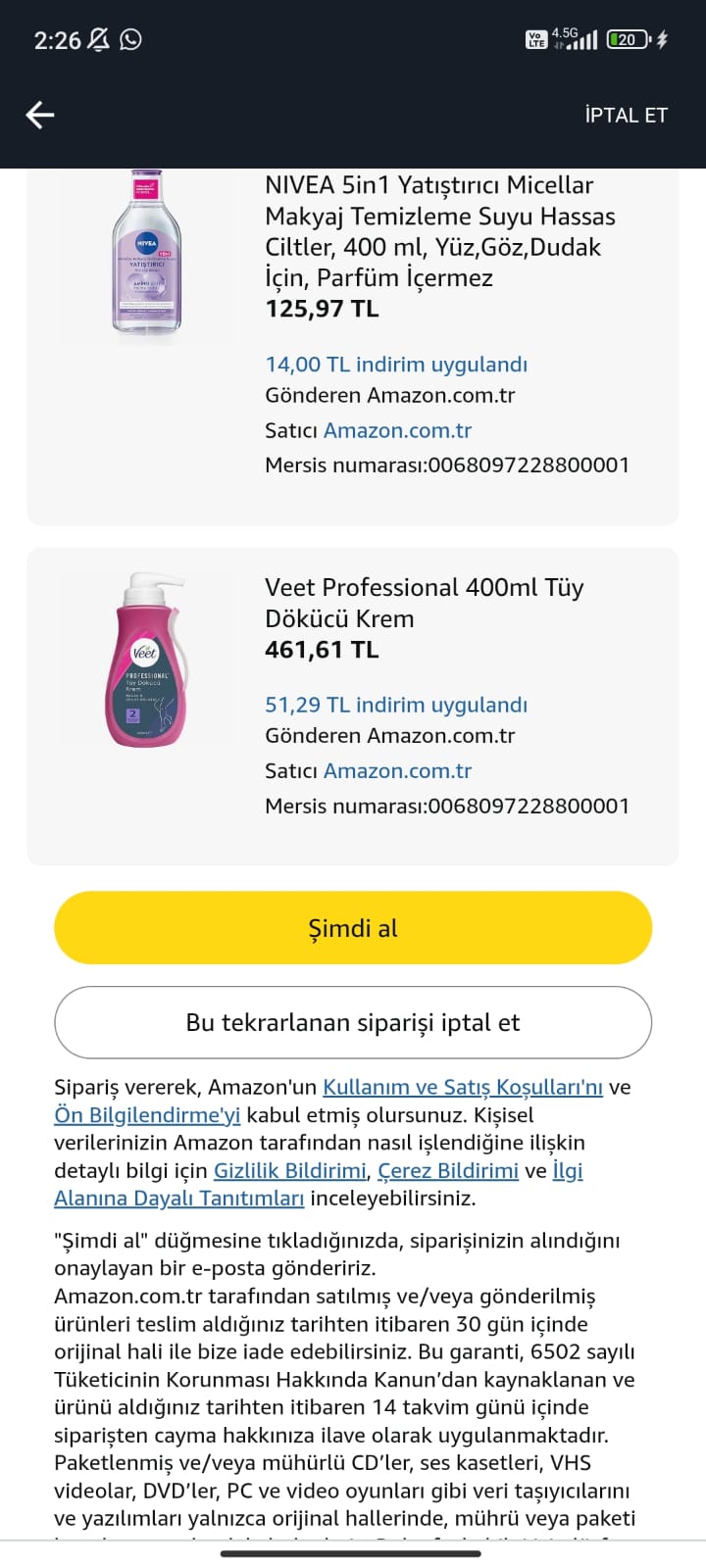Open the Veet Professional product image

(145, 660)
